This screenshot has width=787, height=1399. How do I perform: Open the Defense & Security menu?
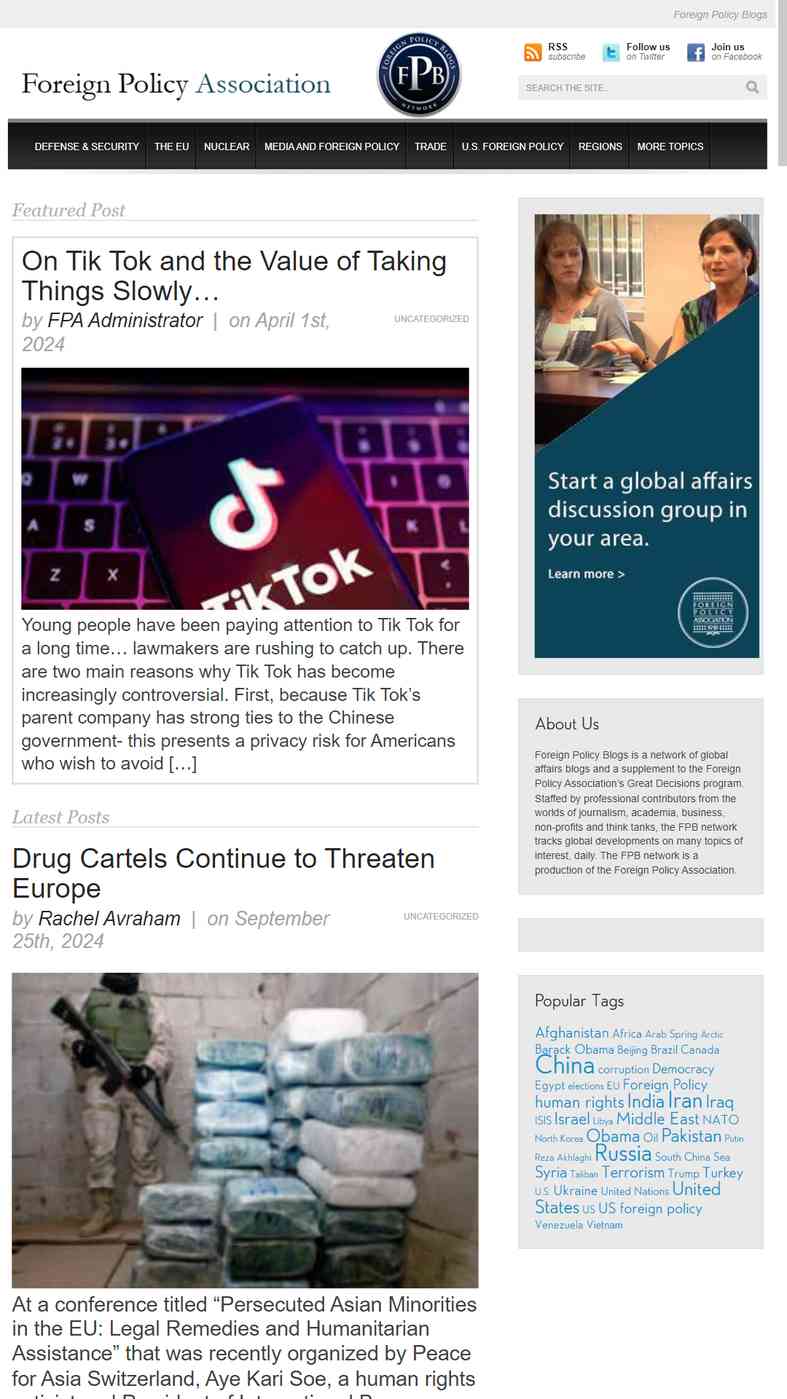pos(87,147)
